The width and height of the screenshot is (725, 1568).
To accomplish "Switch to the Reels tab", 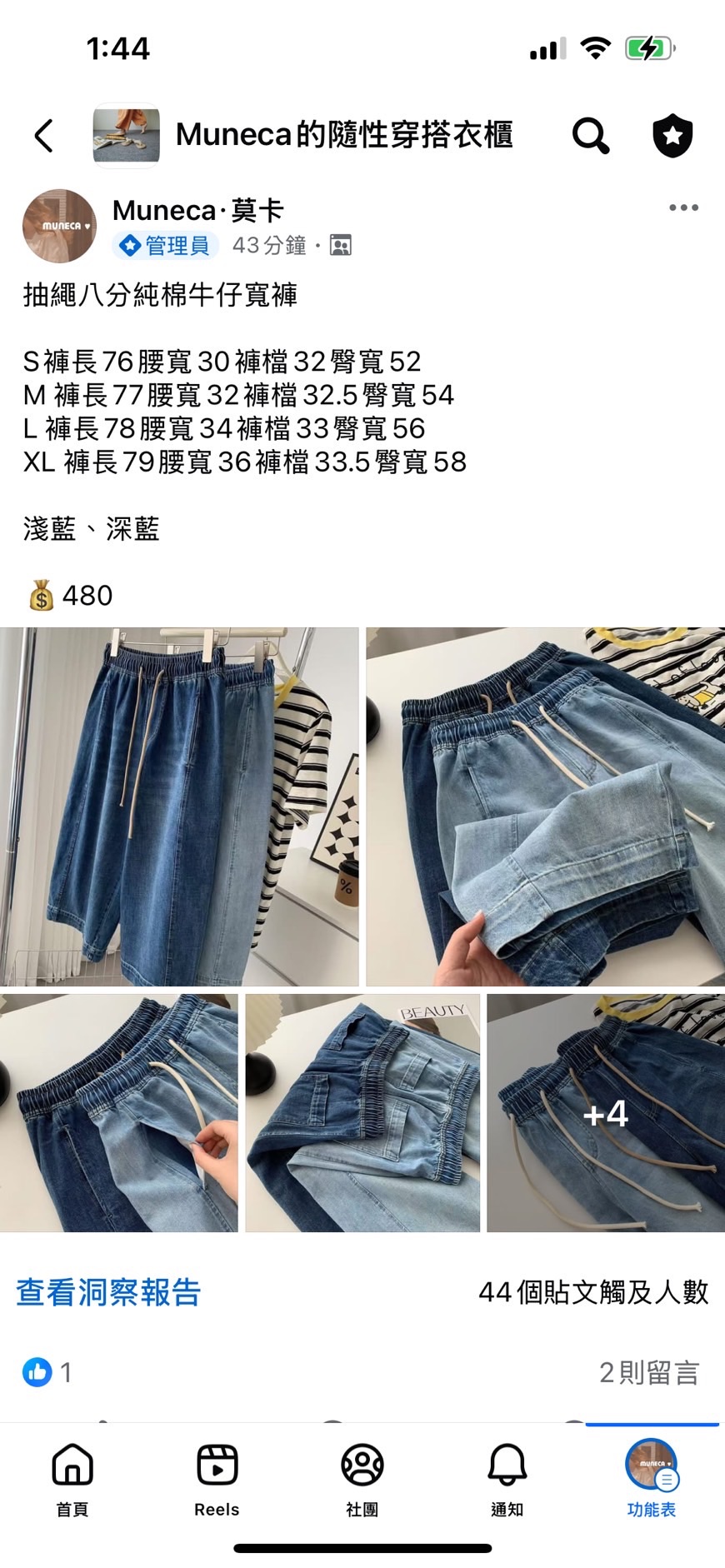I will tap(217, 1480).
